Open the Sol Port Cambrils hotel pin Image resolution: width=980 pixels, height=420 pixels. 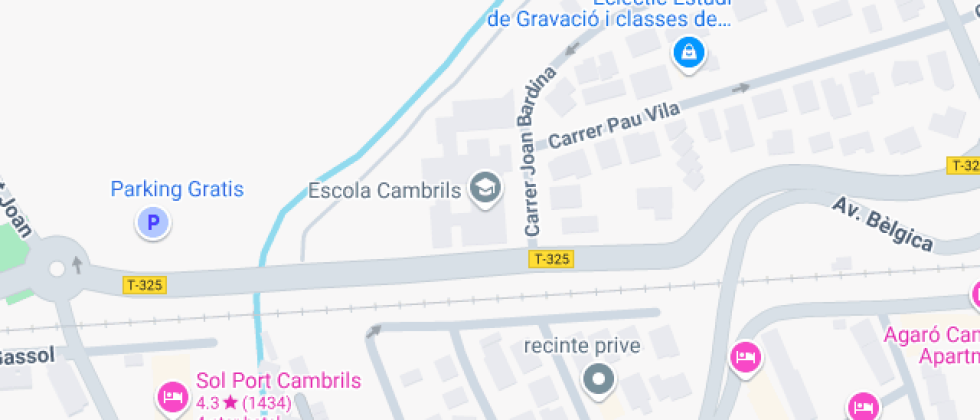172,396
